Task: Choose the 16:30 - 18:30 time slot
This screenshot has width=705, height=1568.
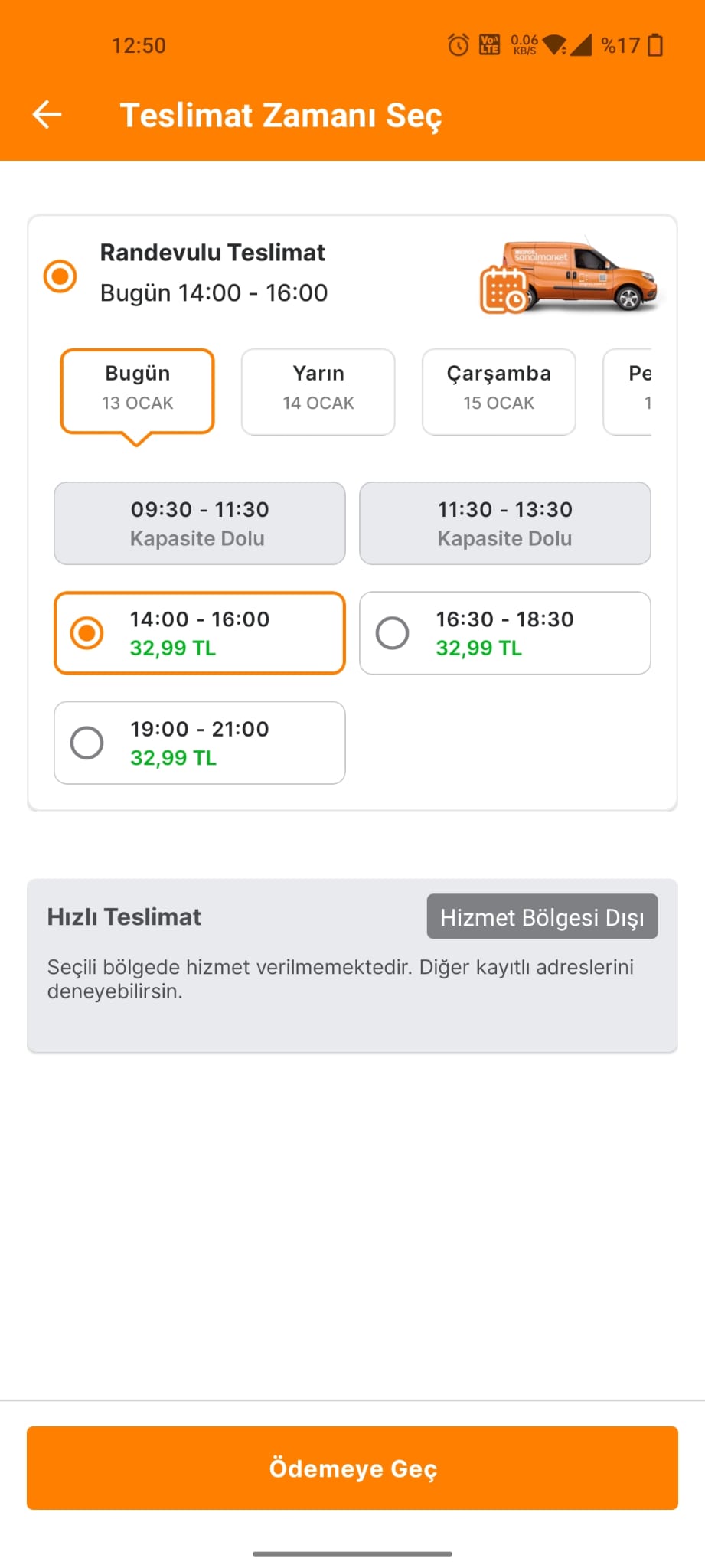Action: (x=505, y=633)
